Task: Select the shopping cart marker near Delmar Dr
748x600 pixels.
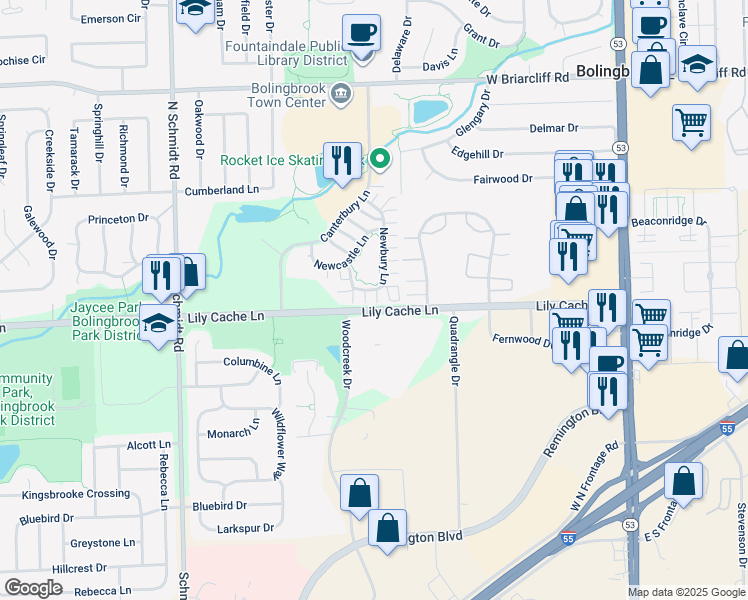Action: click(x=691, y=123)
